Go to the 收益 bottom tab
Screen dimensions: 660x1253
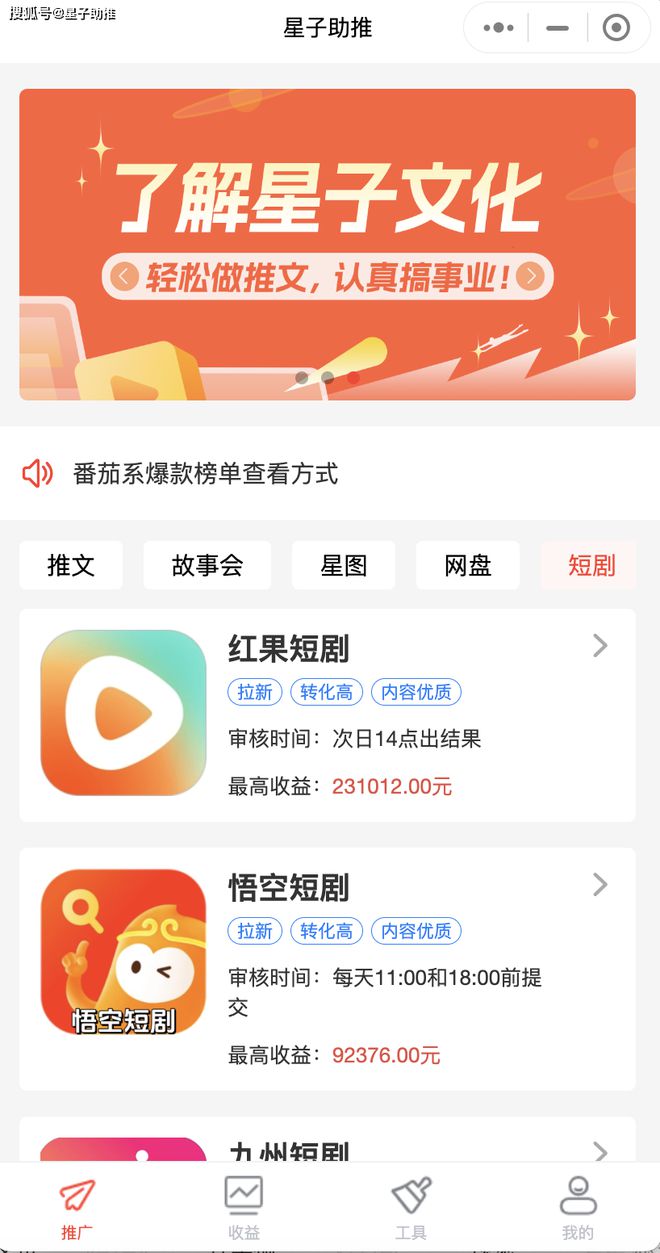coord(244,1207)
